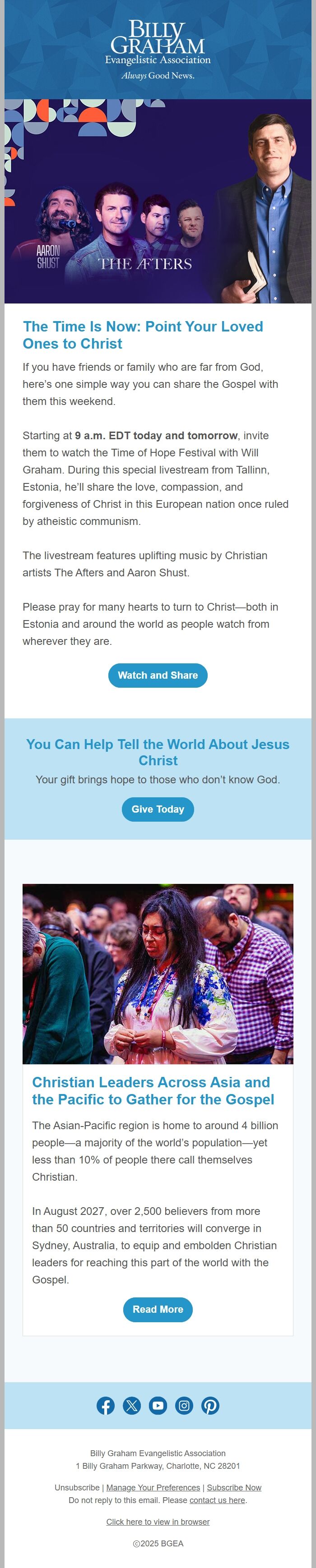Open The Time Is Now headline
The width and height of the screenshot is (316, 1568).
pos(143,335)
